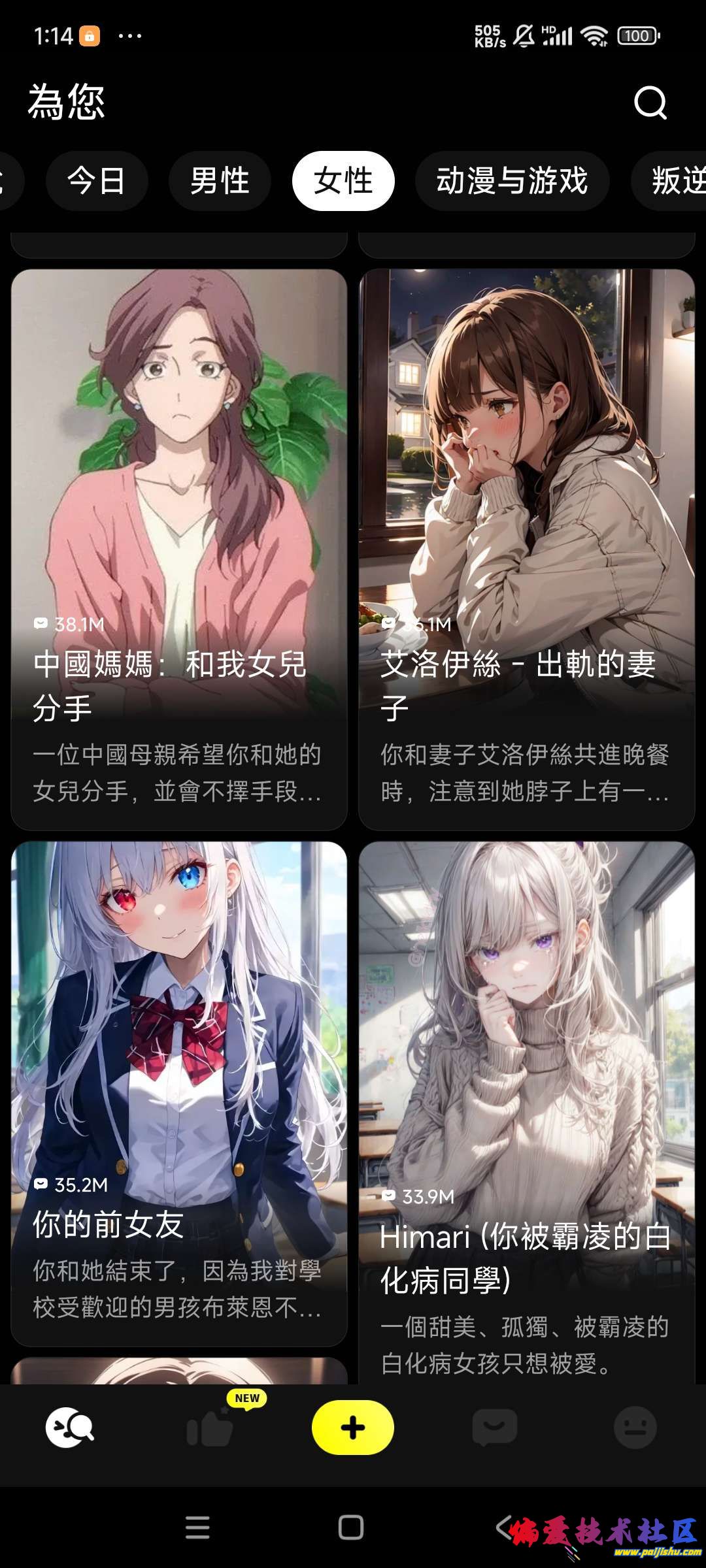Open the profile face icon in bottom bar
The width and height of the screenshot is (706, 1568).
pyautogui.click(x=635, y=1427)
